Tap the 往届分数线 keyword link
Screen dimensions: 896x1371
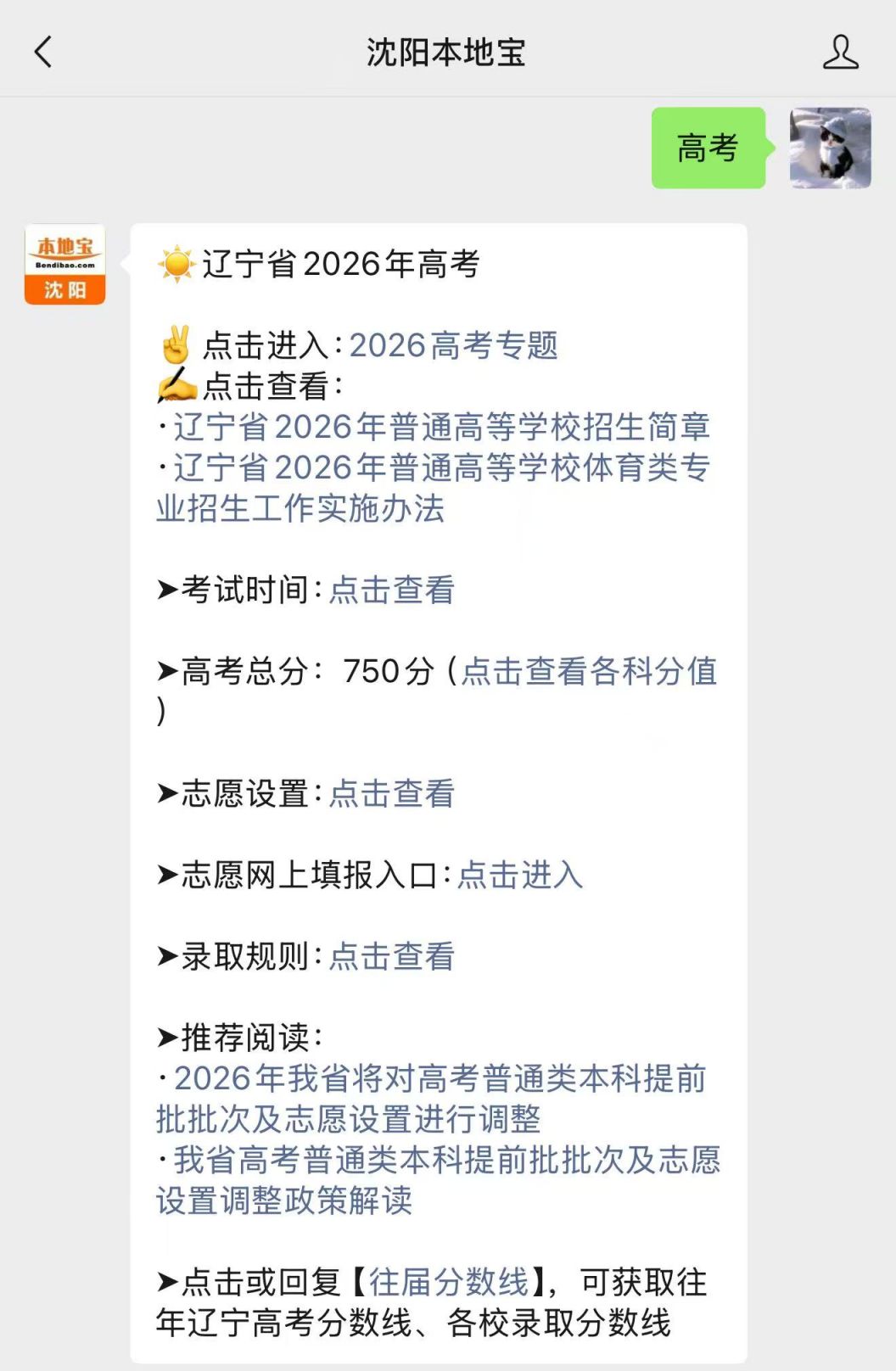pyautogui.click(x=449, y=1282)
